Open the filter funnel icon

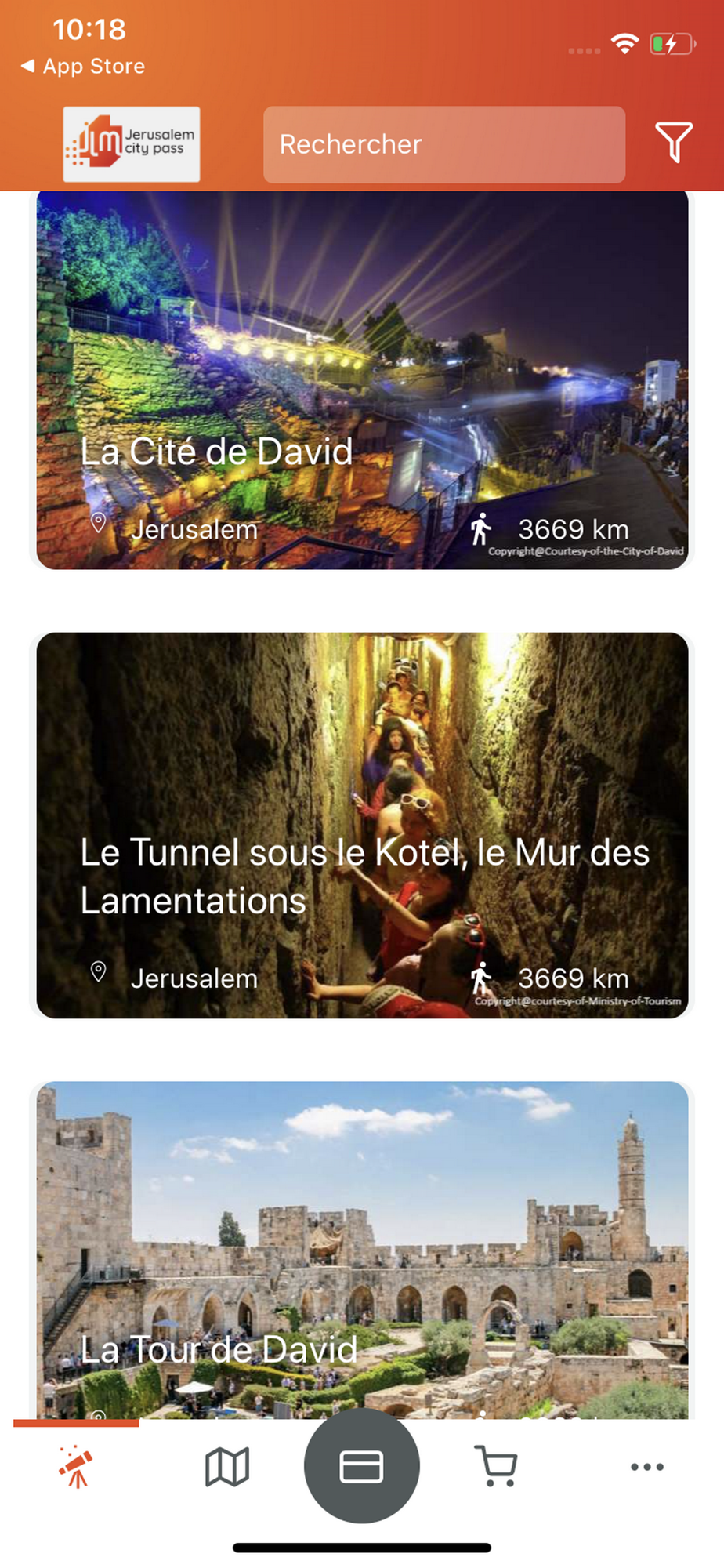pyautogui.click(x=673, y=143)
